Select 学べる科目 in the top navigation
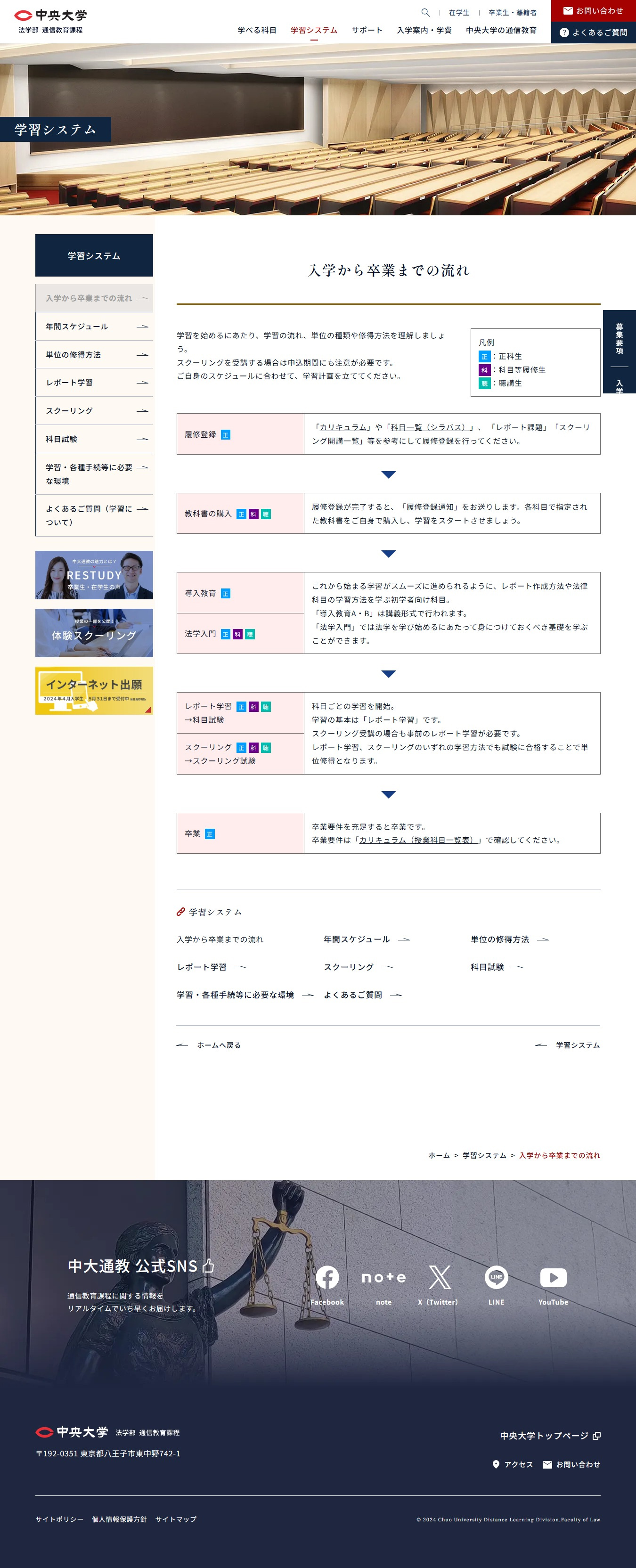Image resolution: width=636 pixels, height=1568 pixels. pos(257,31)
